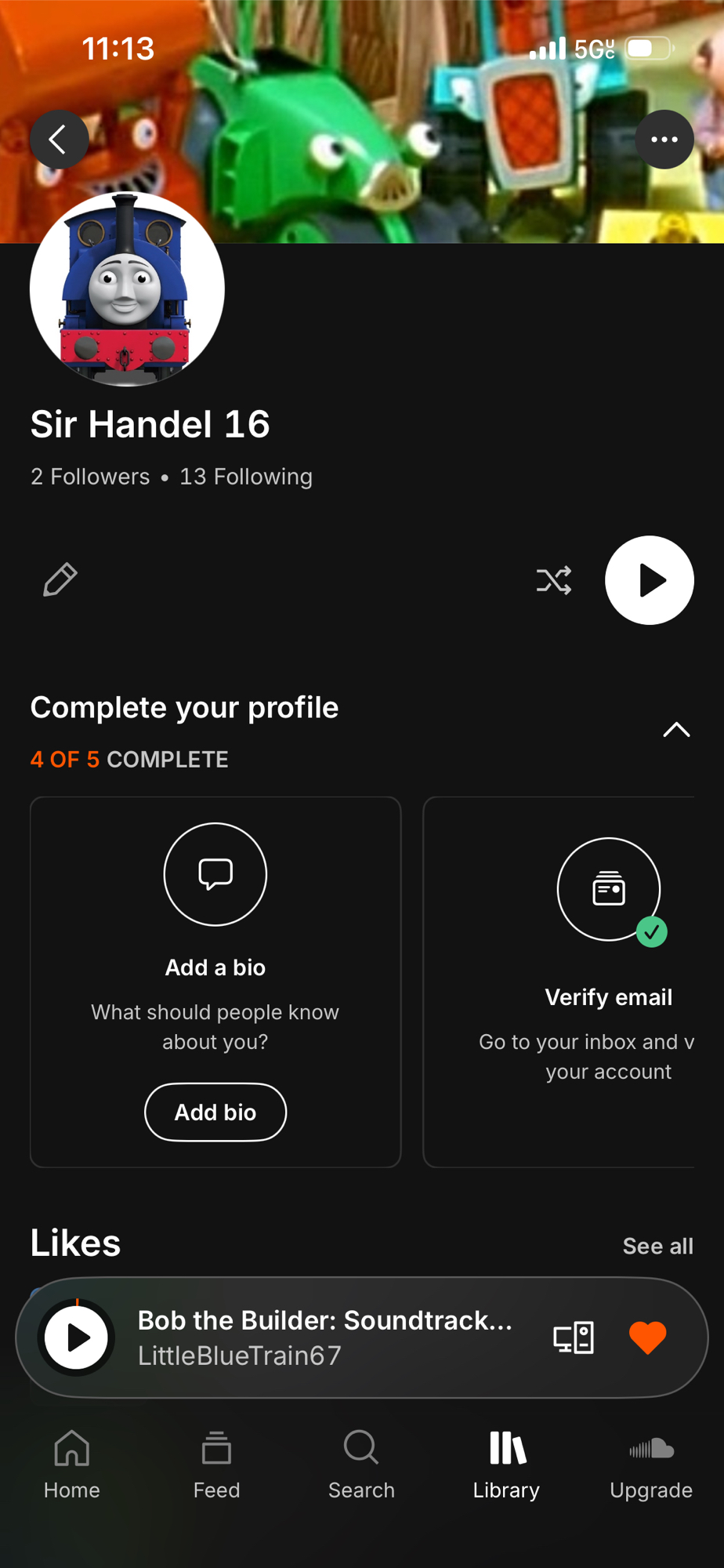724x1568 pixels.
Task: Switch to the Search tab
Action: tap(361, 1465)
